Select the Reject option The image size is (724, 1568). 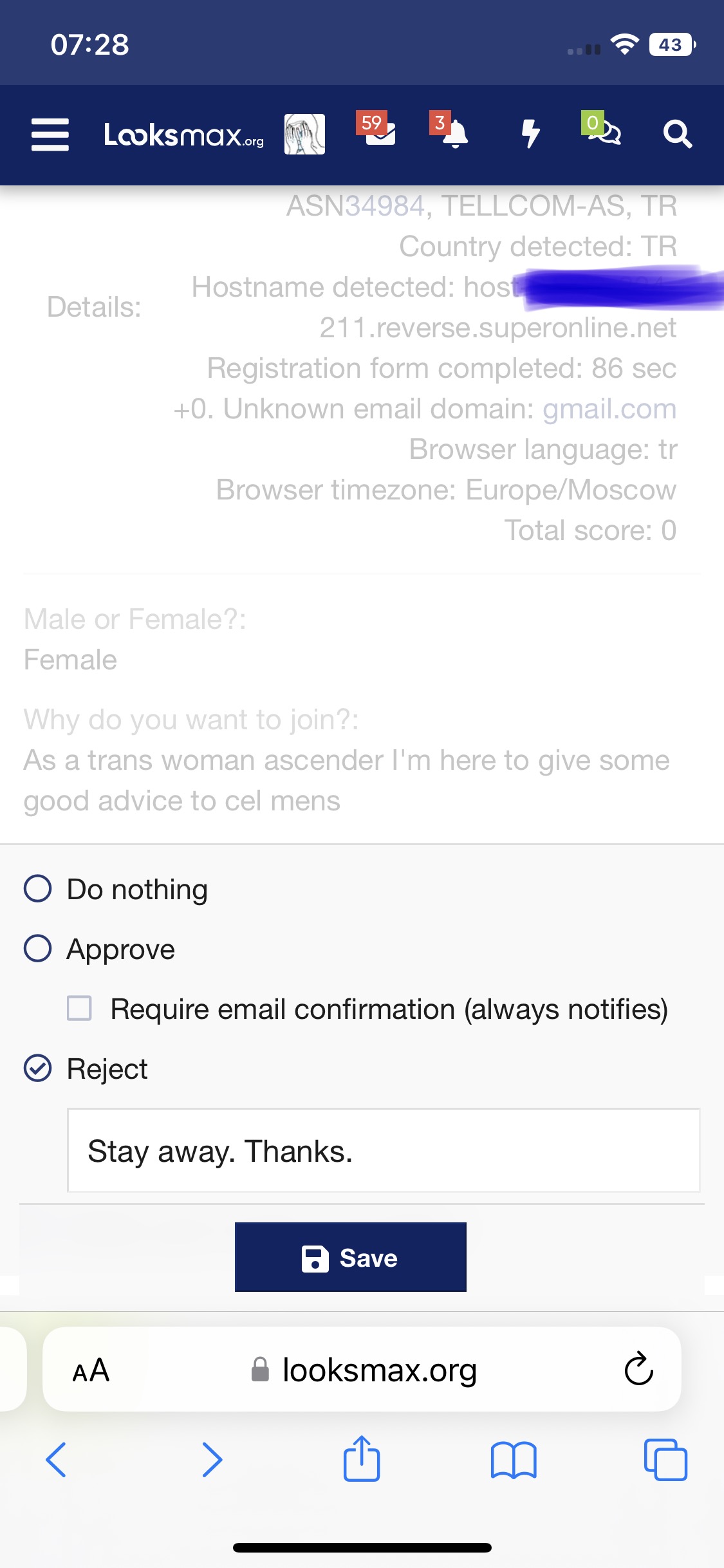pos(86,1069)
